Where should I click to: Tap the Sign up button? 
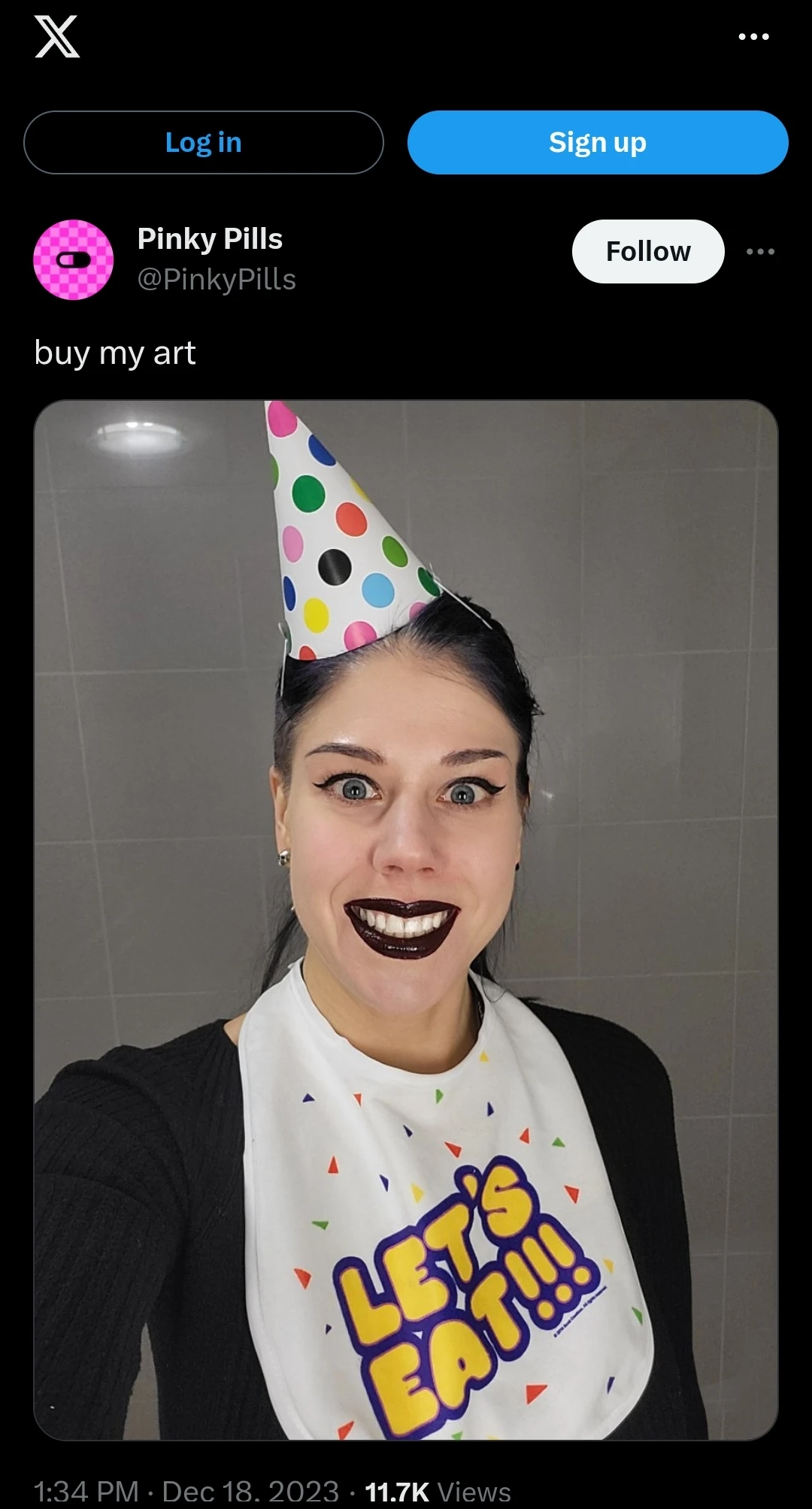tap(598, 143)
